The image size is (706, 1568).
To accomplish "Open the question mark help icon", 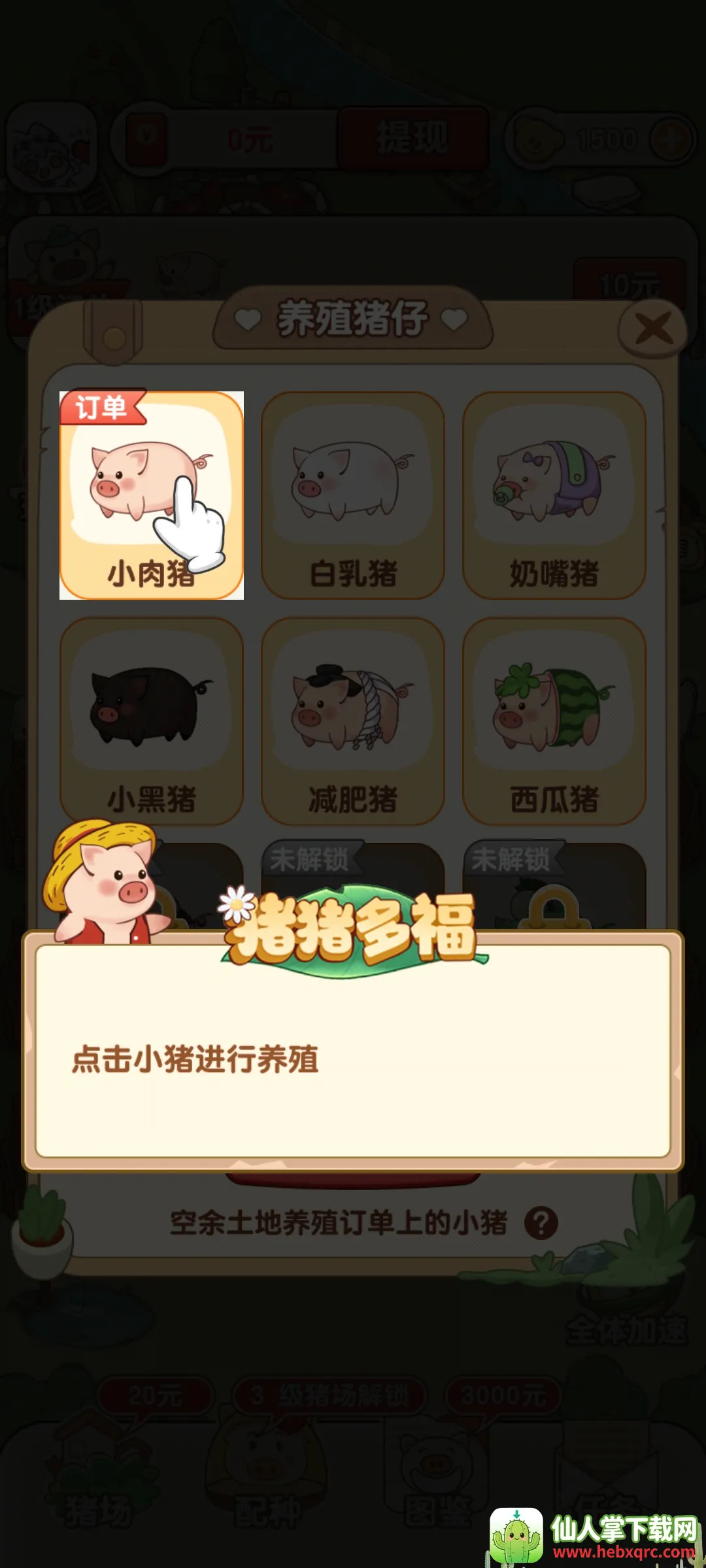I will pos(541,1223).
